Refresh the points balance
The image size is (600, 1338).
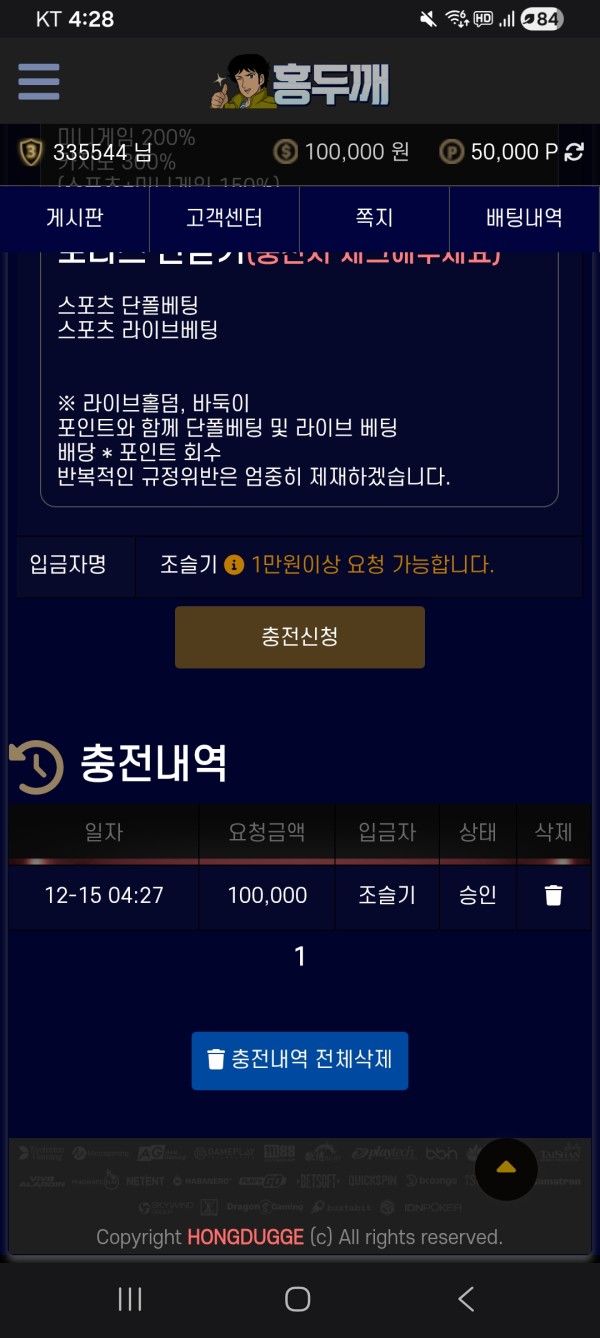click(575, 152)
